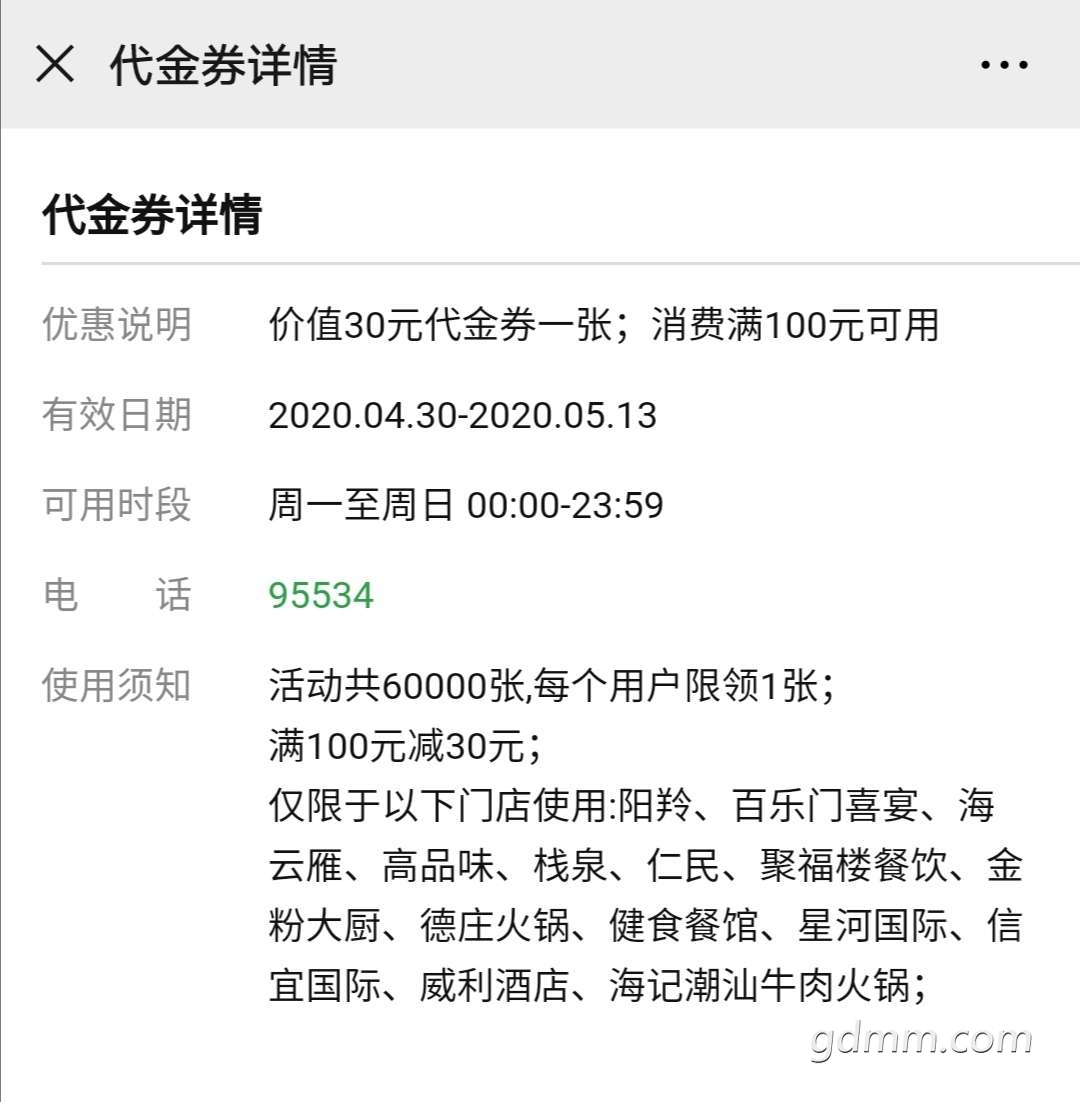The width and height of the screenshot is (1080, 1102).
Task: Open the three-dot more options menu
Action: coord(1003,66)
